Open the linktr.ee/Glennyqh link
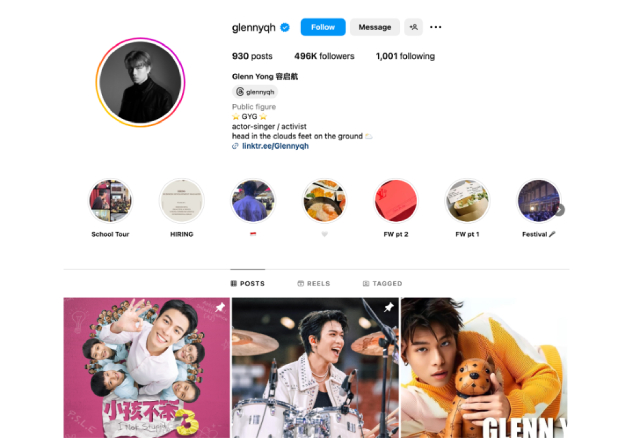 (x=274, y=146)
